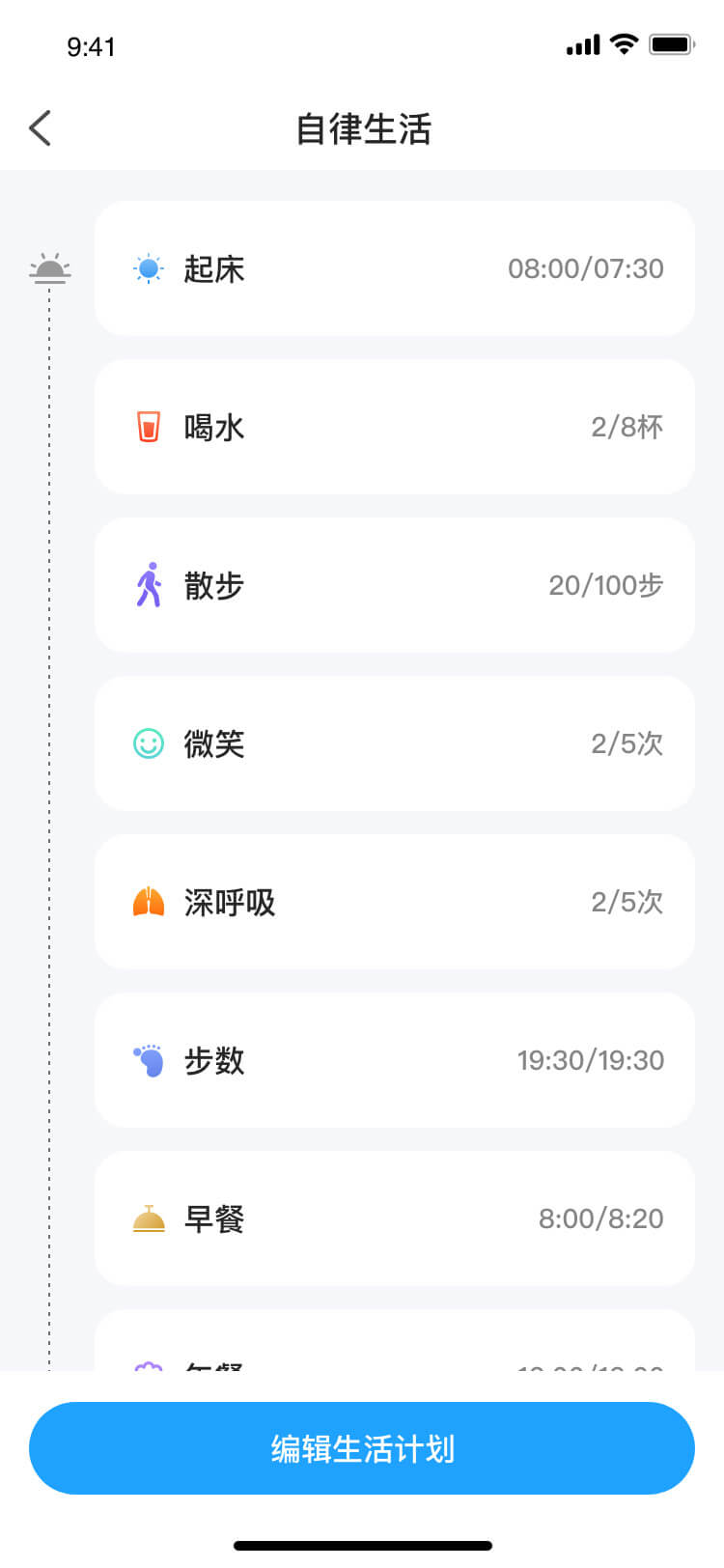Click the Wi-Fi icon in the status bar
The height and width of the screenshot is (1568, 724).
[x=625, y=43]
